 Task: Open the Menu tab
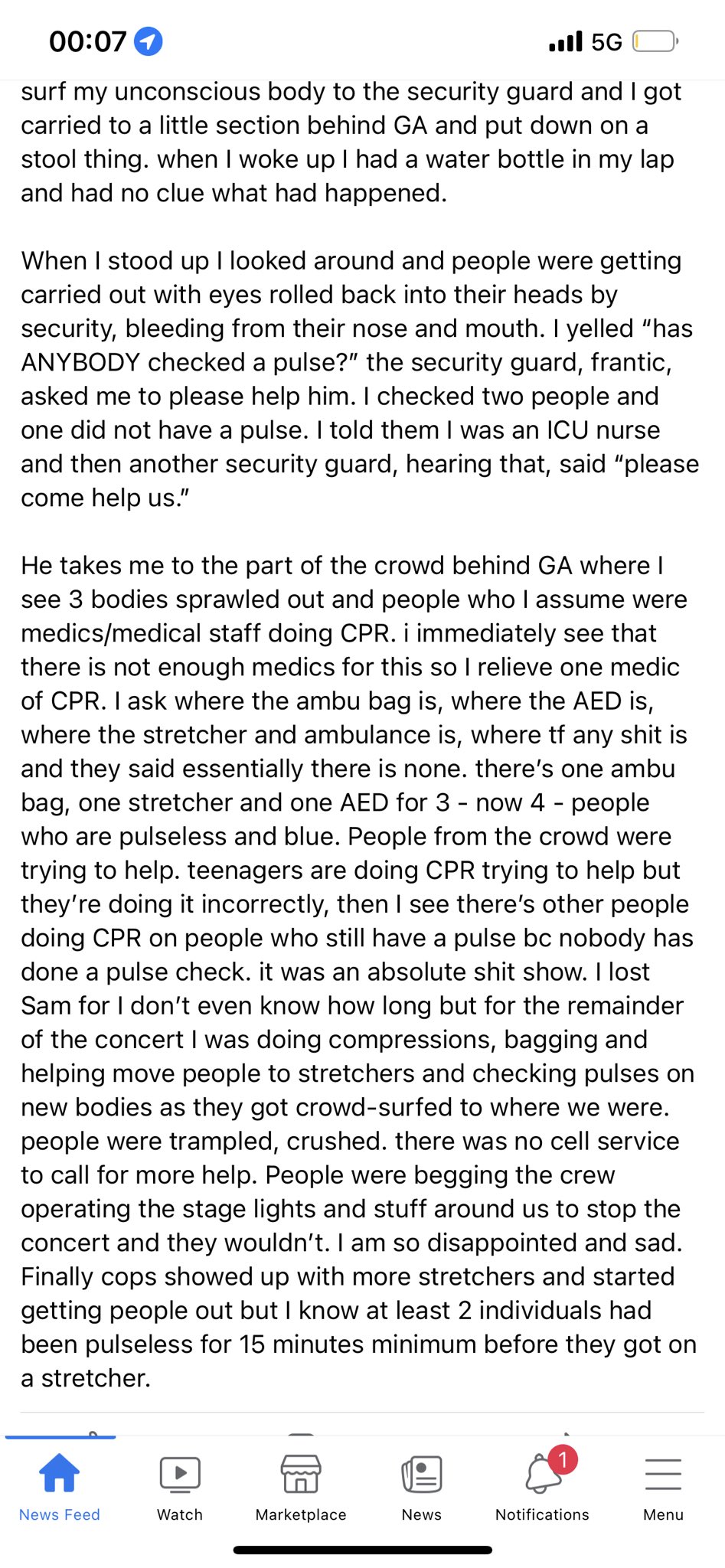(x=663, y=1486)
